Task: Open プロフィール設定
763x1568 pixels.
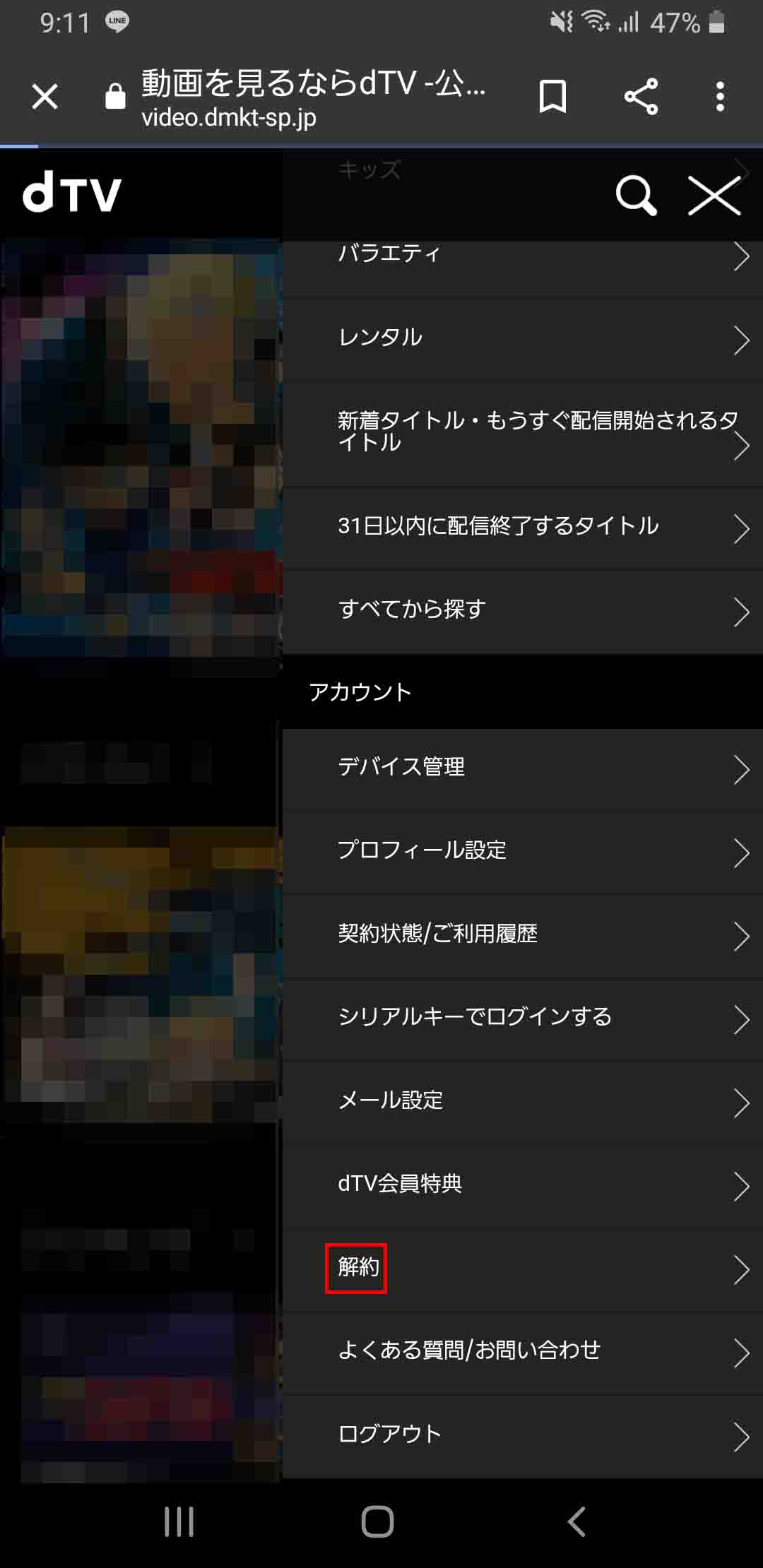Action: (x=523, y=851)
